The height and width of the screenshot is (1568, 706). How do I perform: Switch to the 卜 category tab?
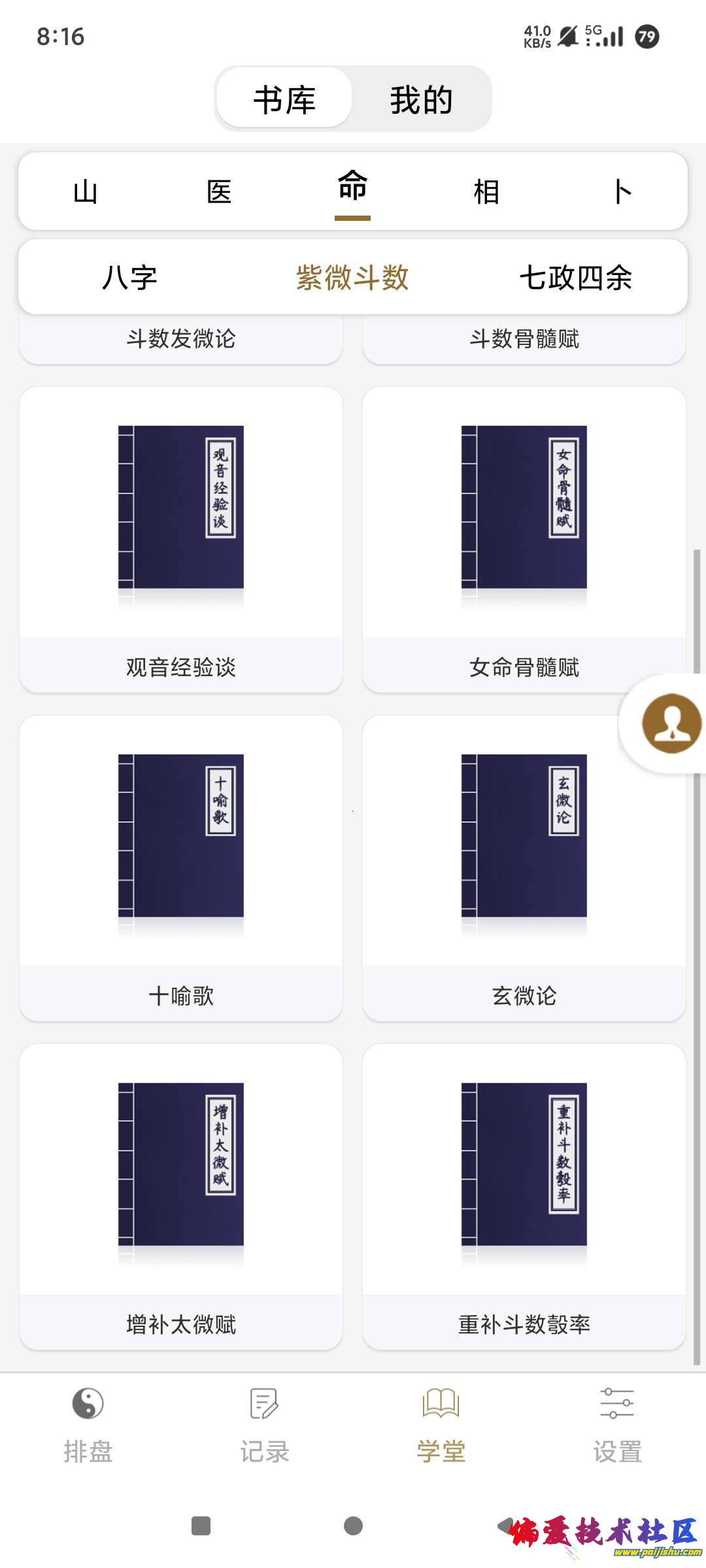(622, 192)
